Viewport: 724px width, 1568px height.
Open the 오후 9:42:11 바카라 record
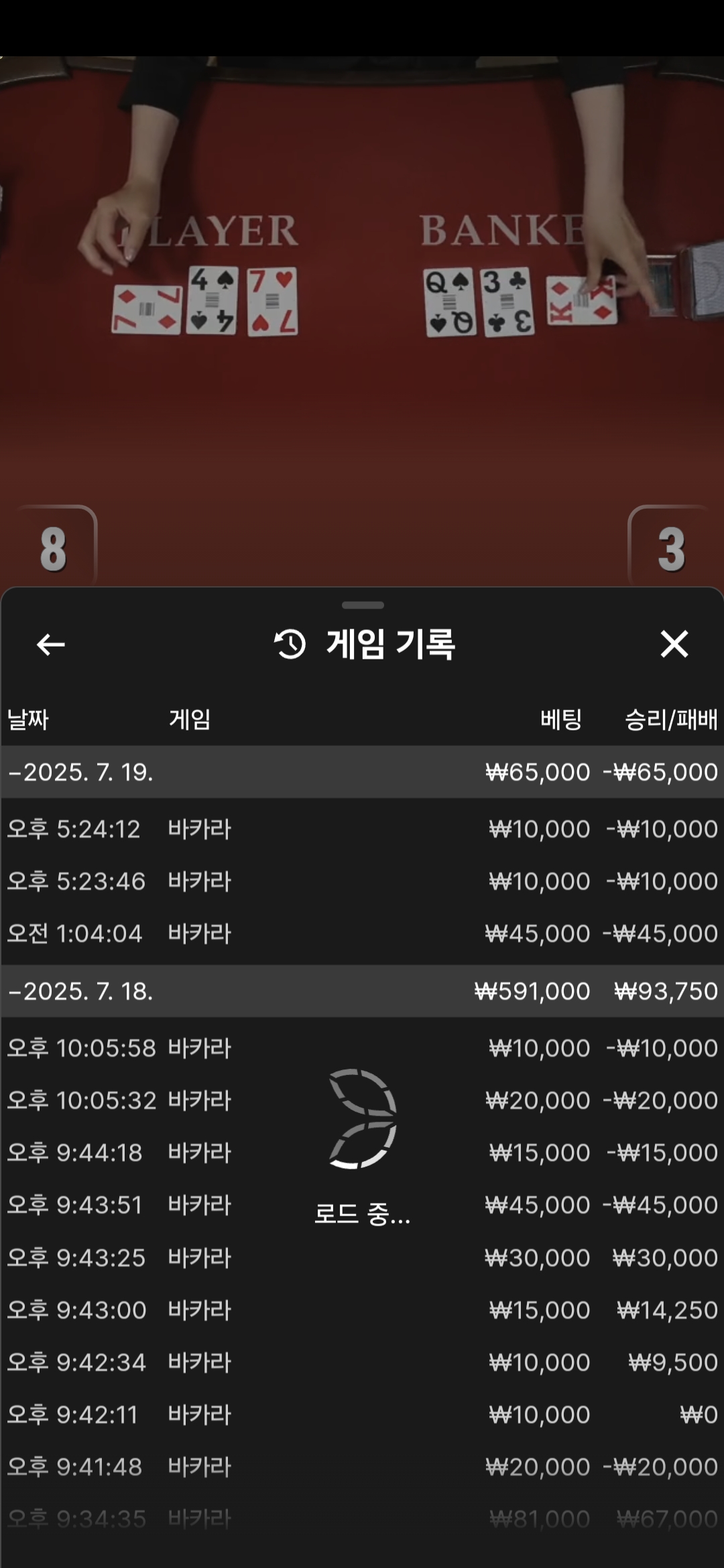coord(362,1415)
